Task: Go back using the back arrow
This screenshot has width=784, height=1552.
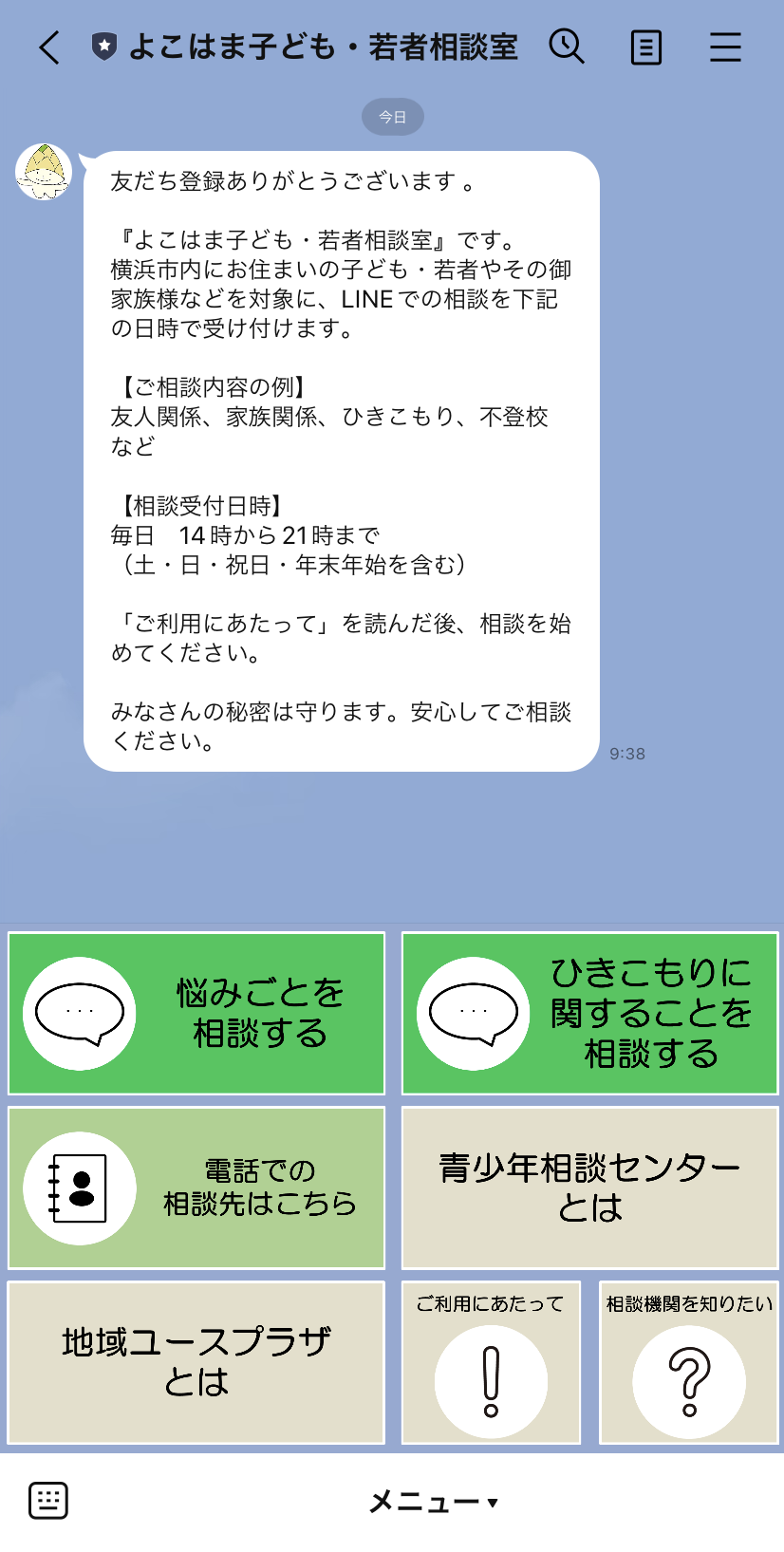Action: [47, 47]
